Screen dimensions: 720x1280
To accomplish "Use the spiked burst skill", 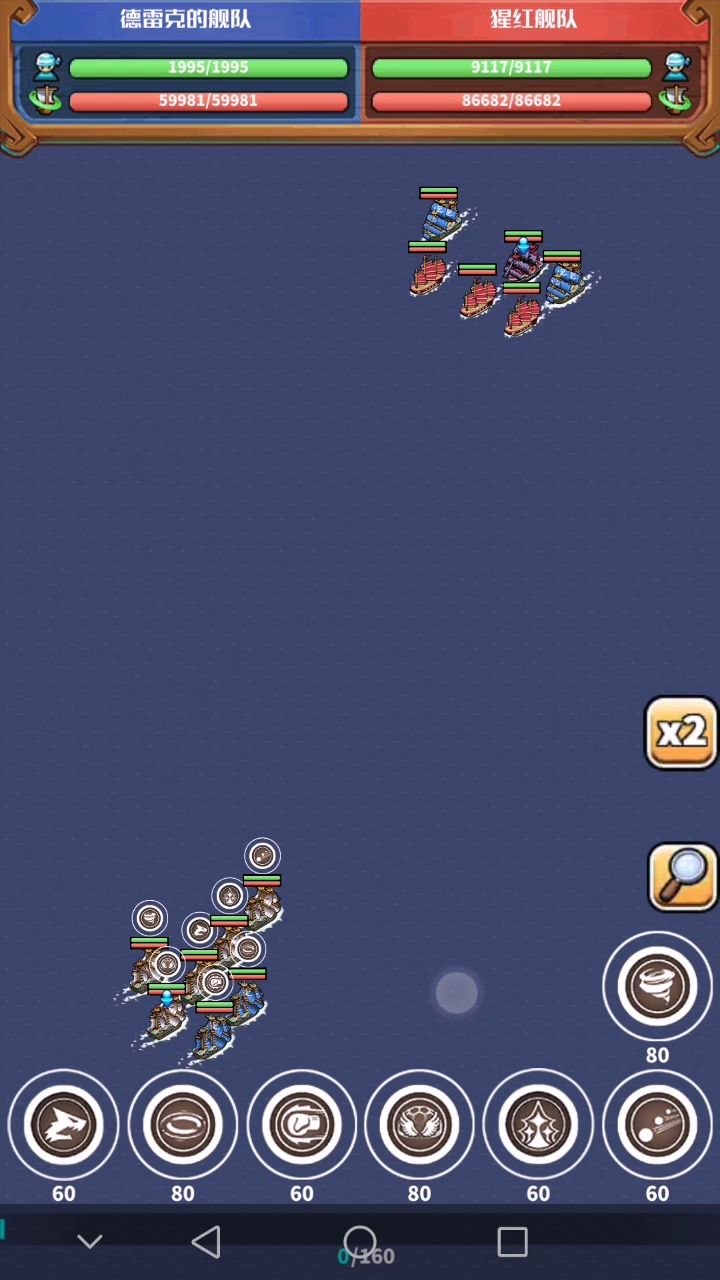I will [x=538, y=1124].
